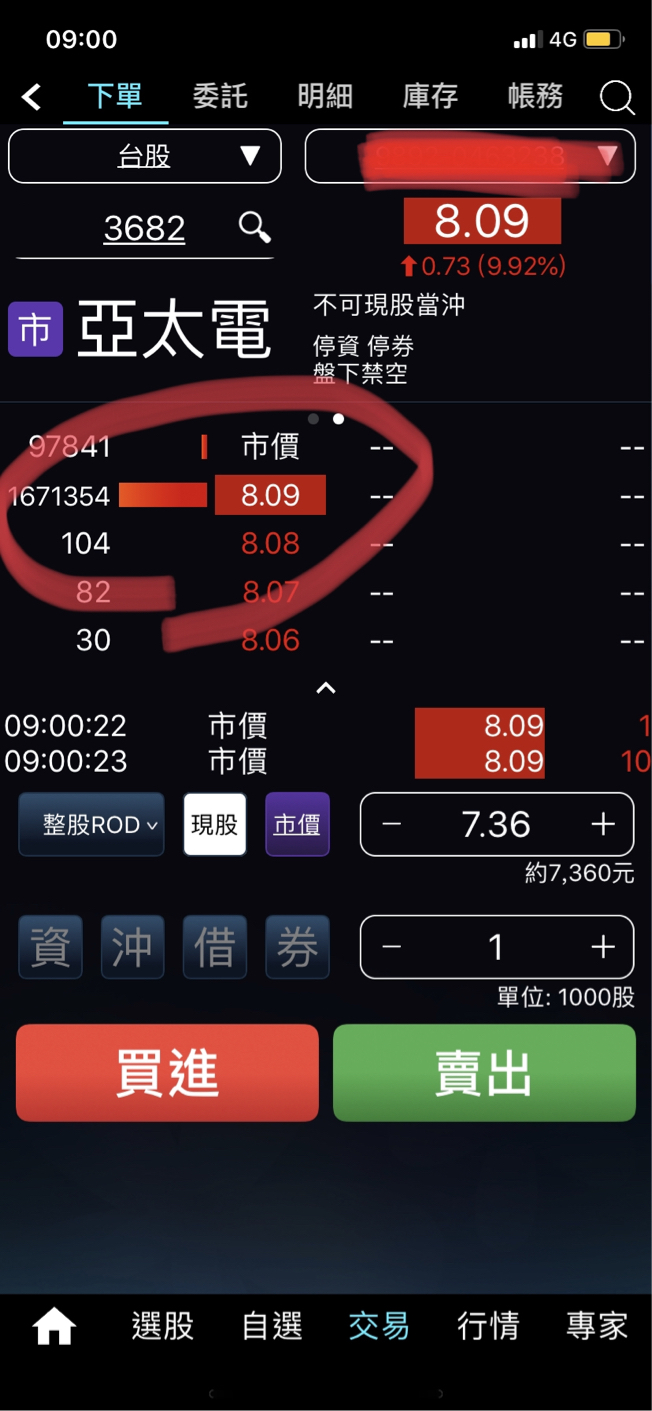
Task: Go back with the top-left arrow
Action: 32,97
